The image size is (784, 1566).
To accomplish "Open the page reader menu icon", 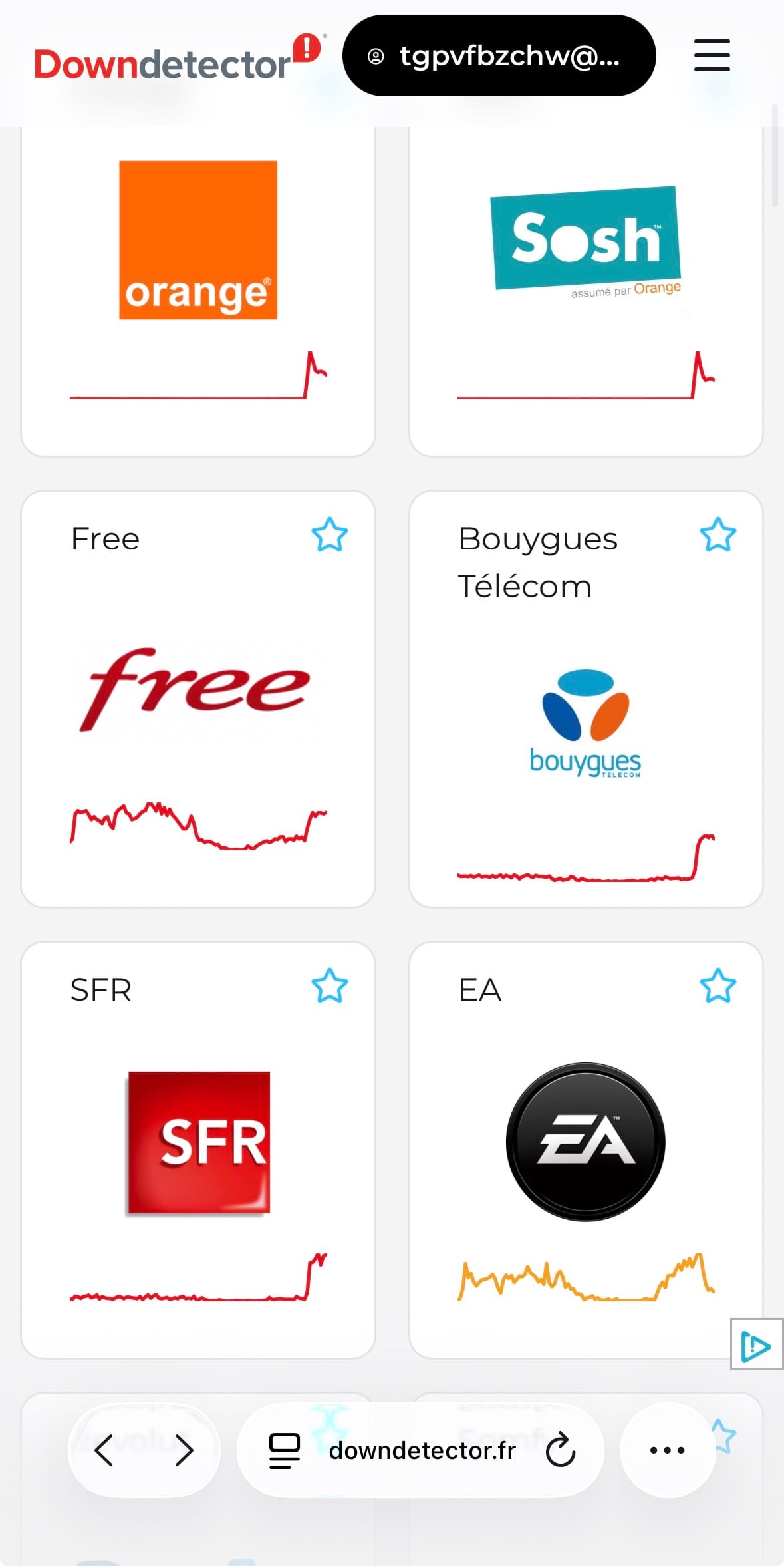I will (285, 1451).
